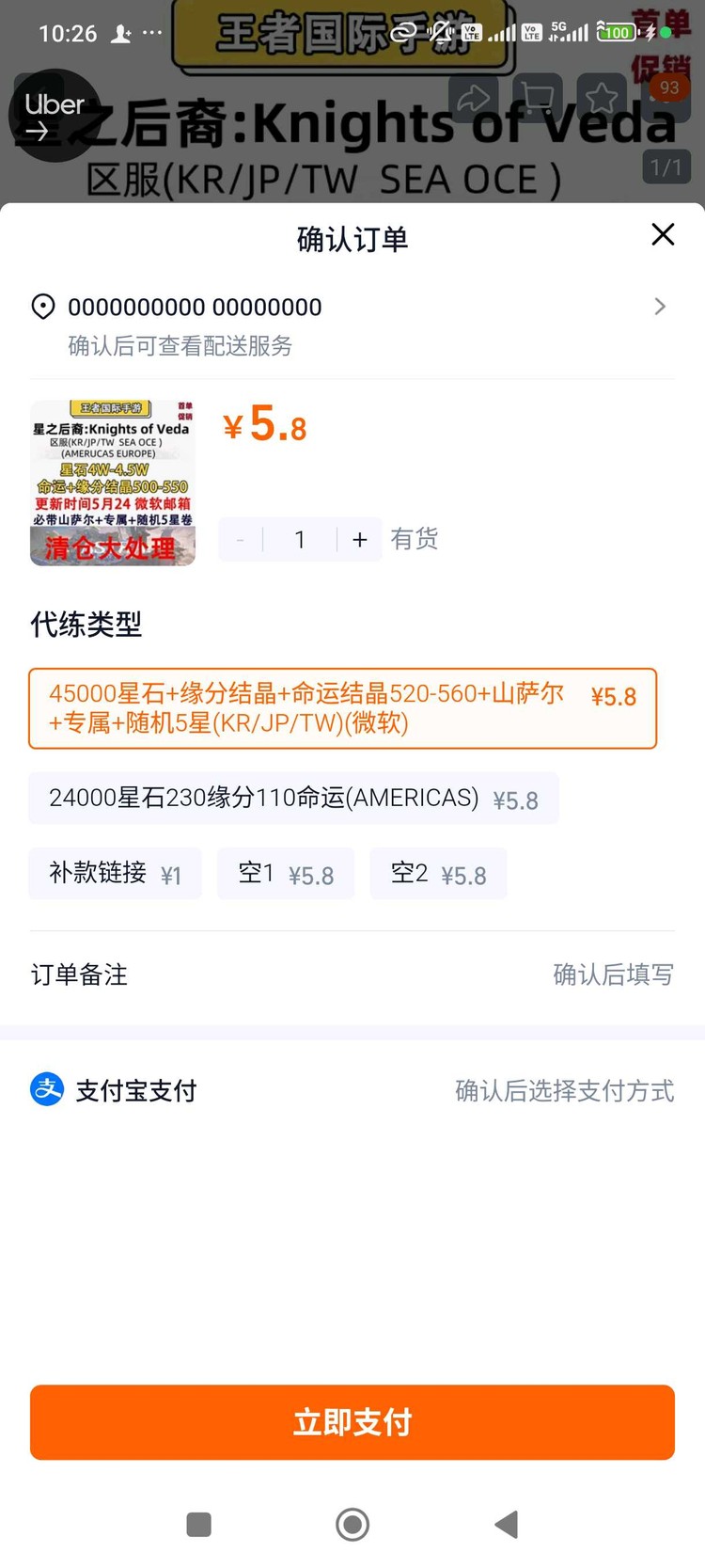Tap the share arrow icon
705x1568 pixels.
click(475, 98)
